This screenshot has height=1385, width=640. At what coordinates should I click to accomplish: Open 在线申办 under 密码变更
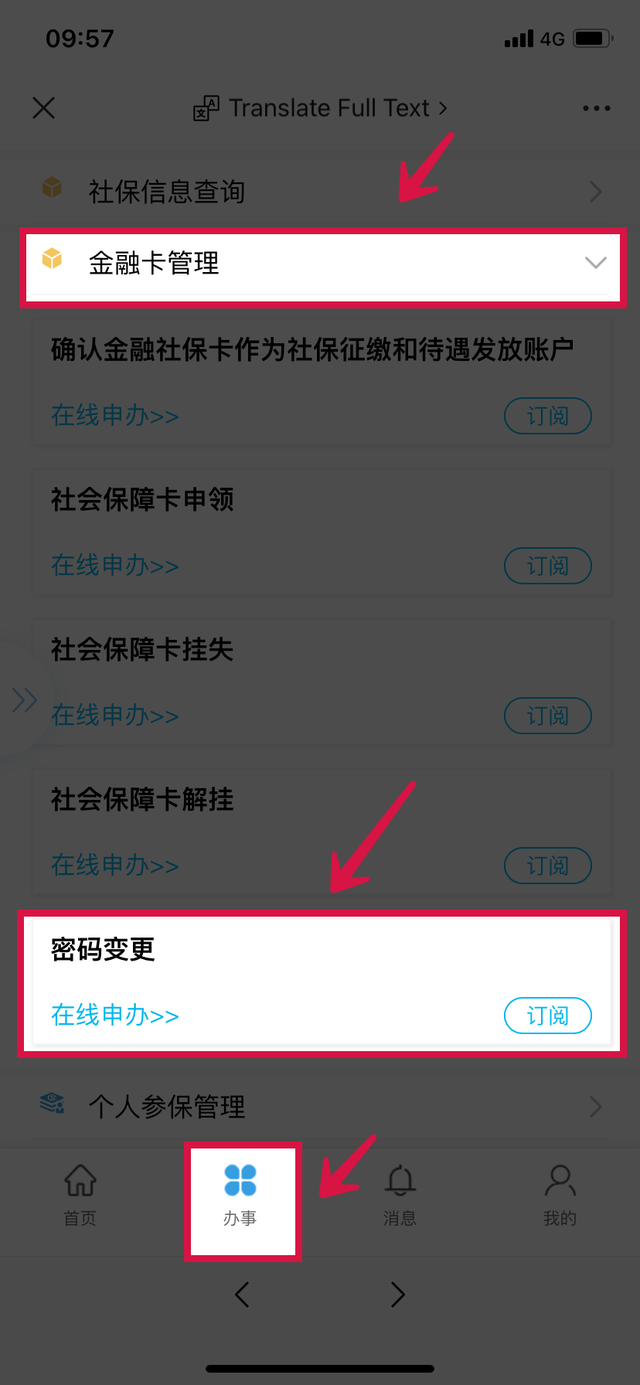(x=115, y=1015)
